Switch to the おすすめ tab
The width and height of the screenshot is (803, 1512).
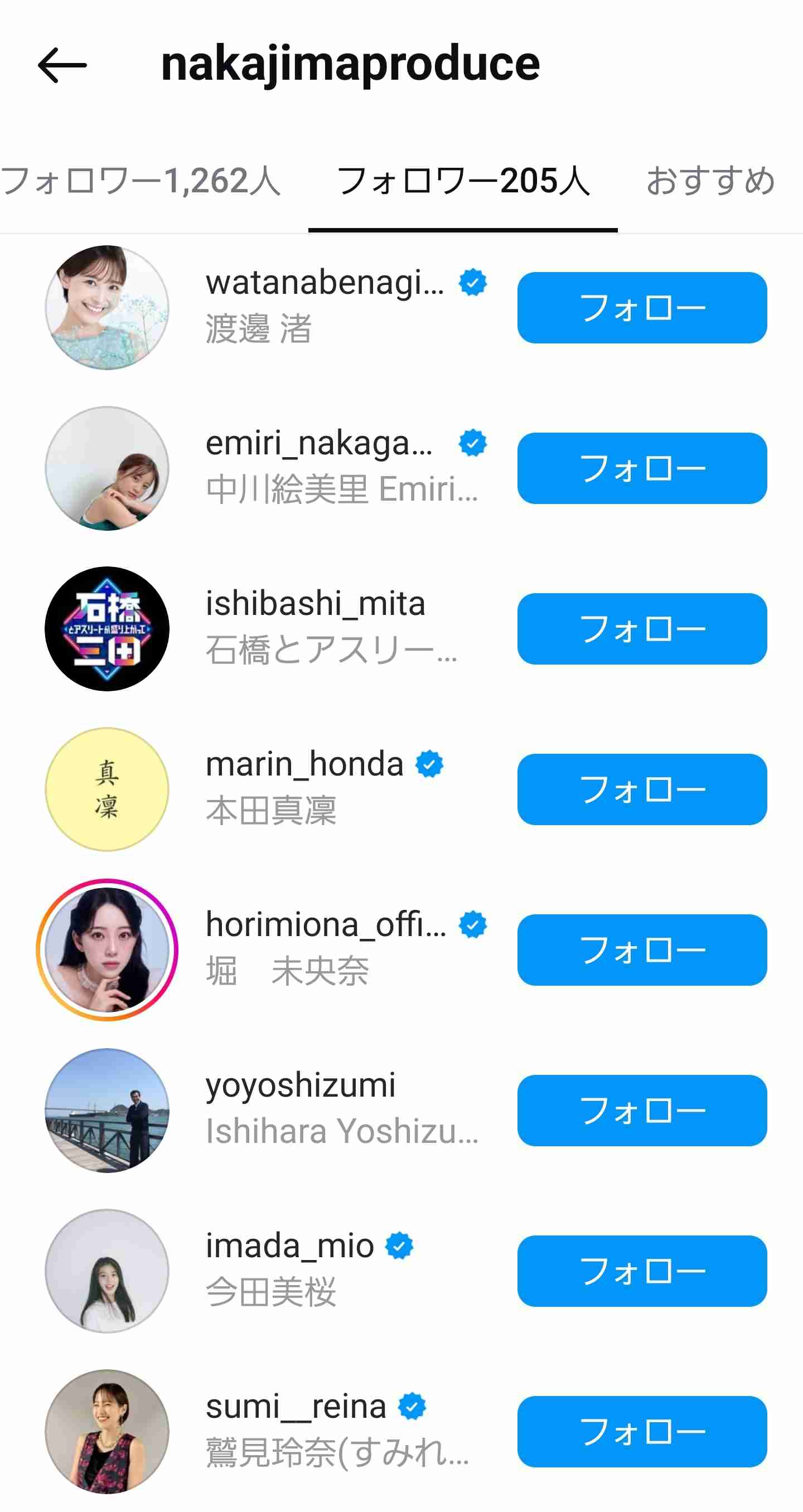710,180
